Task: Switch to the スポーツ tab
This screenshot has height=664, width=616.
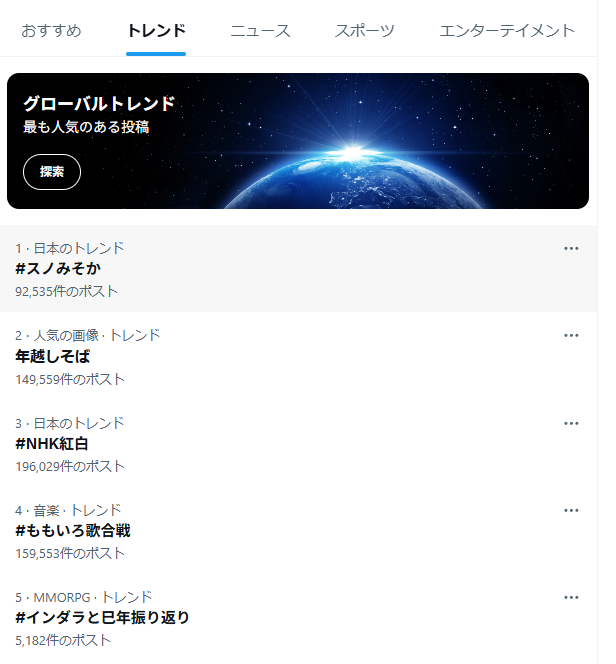Action: pos(364,30)
